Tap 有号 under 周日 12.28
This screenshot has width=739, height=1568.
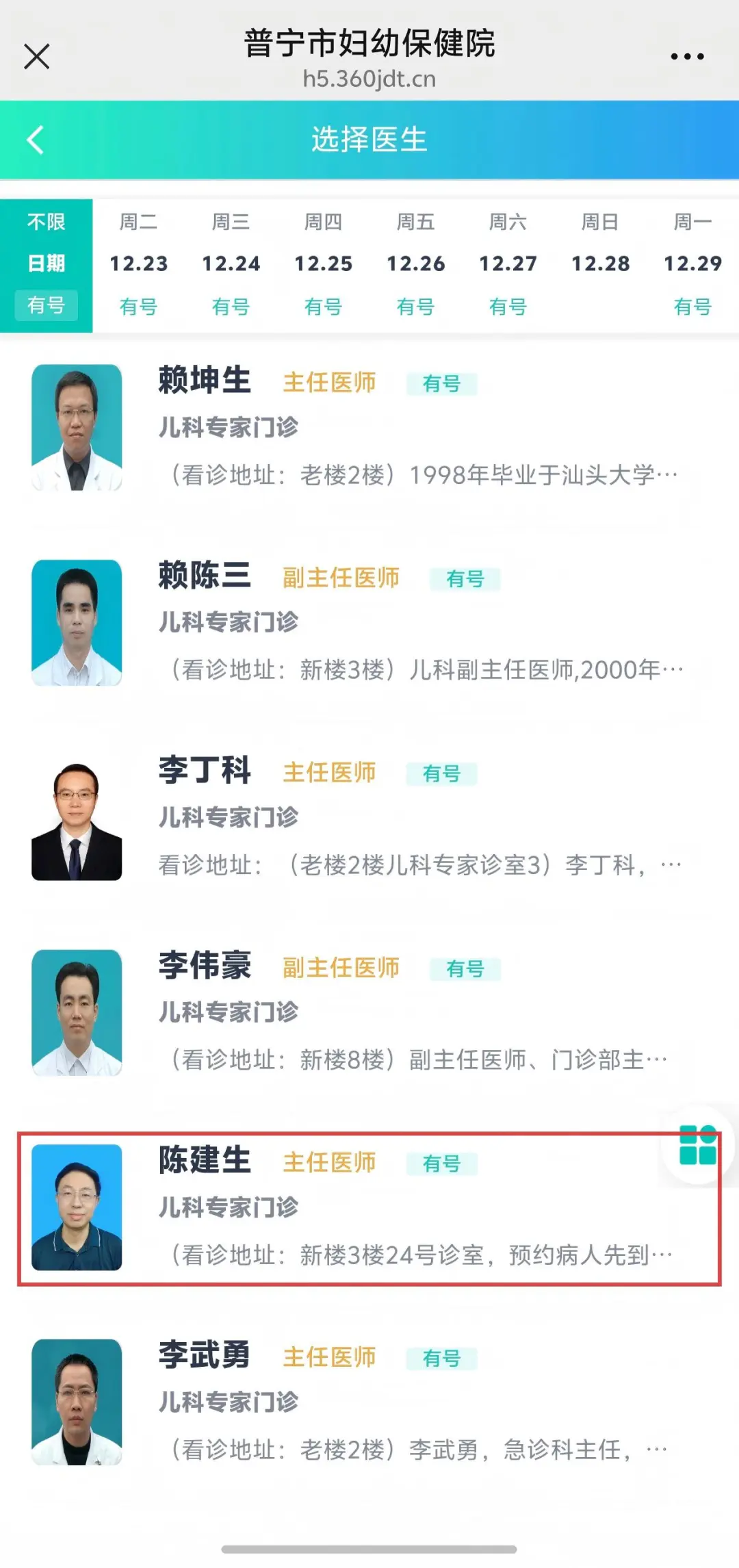[600, 307]
